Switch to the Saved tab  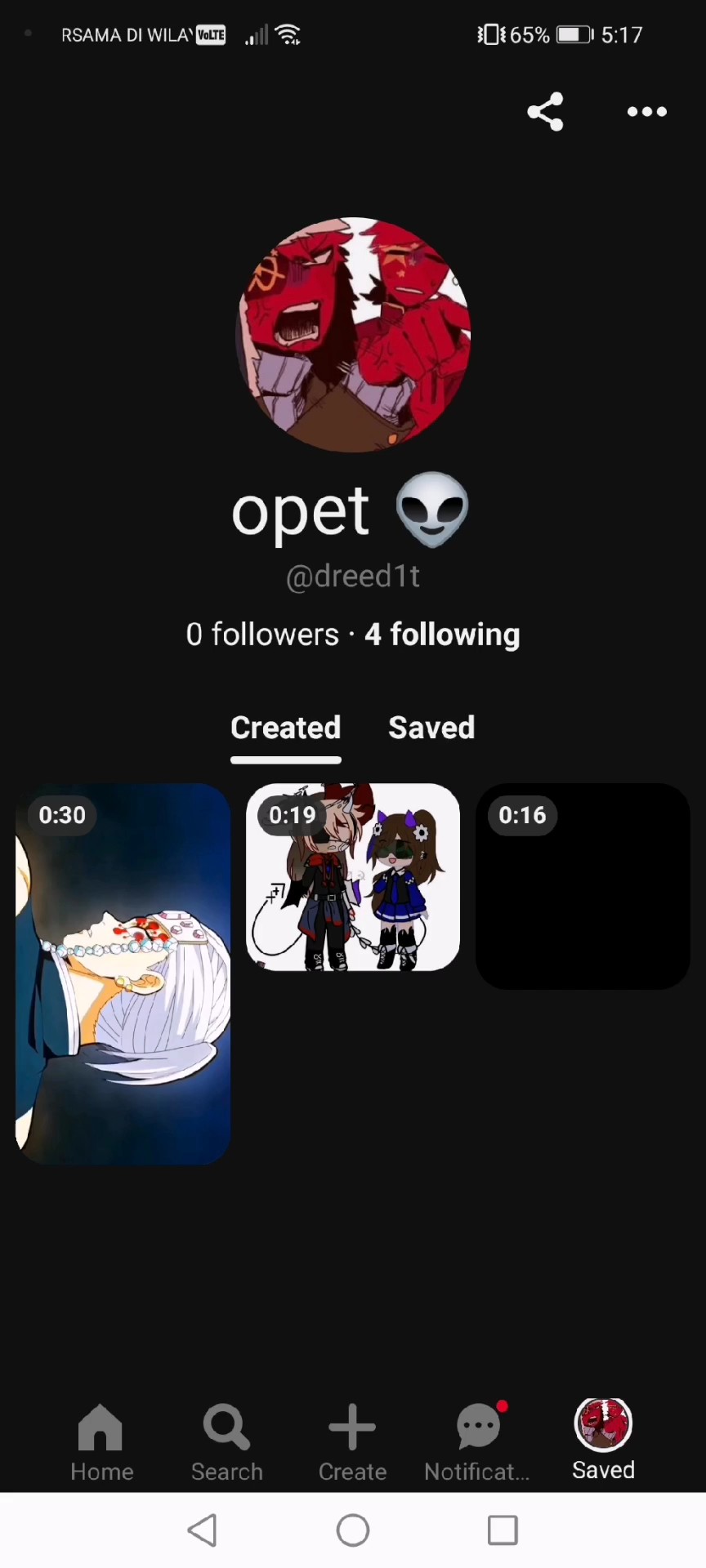[431, 728]
